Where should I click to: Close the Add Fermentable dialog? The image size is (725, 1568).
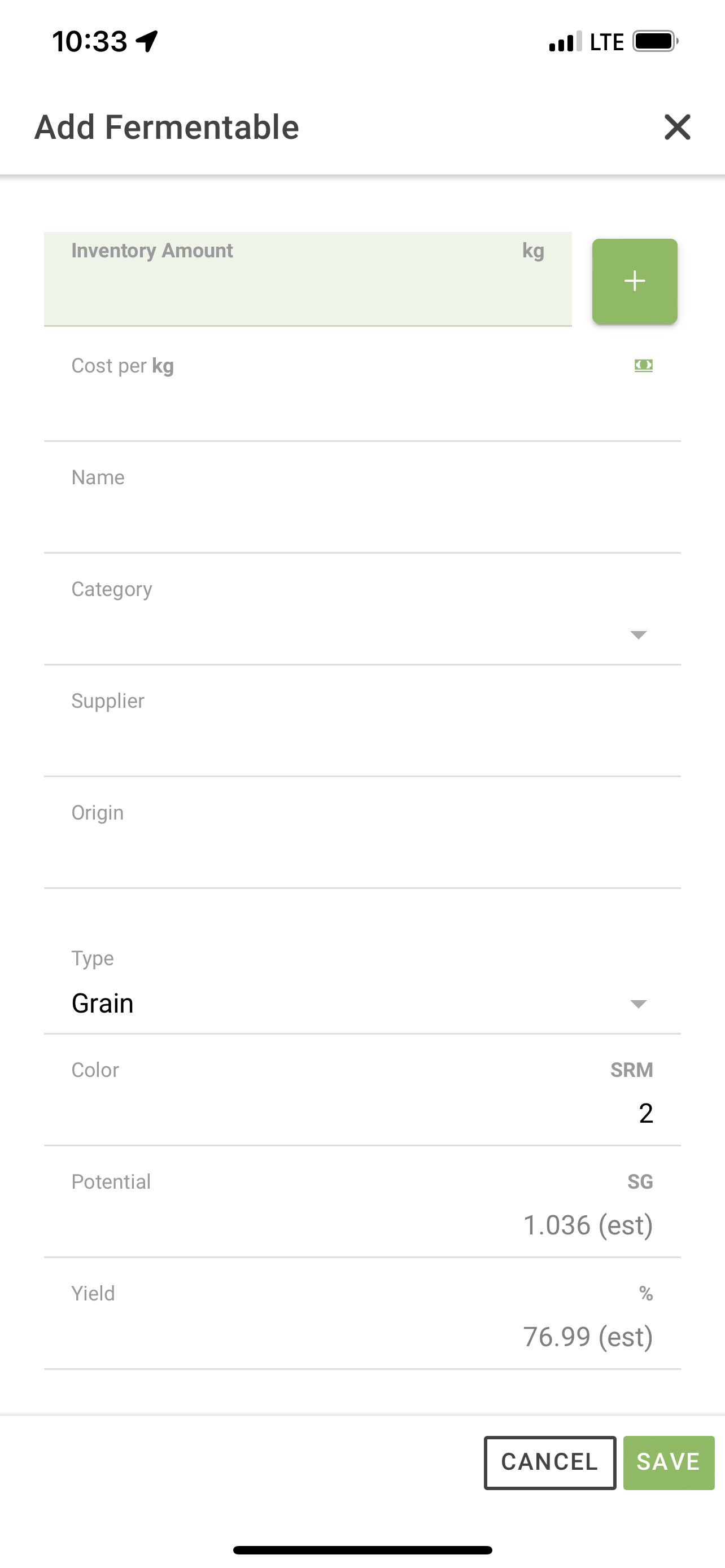(677, 127)
